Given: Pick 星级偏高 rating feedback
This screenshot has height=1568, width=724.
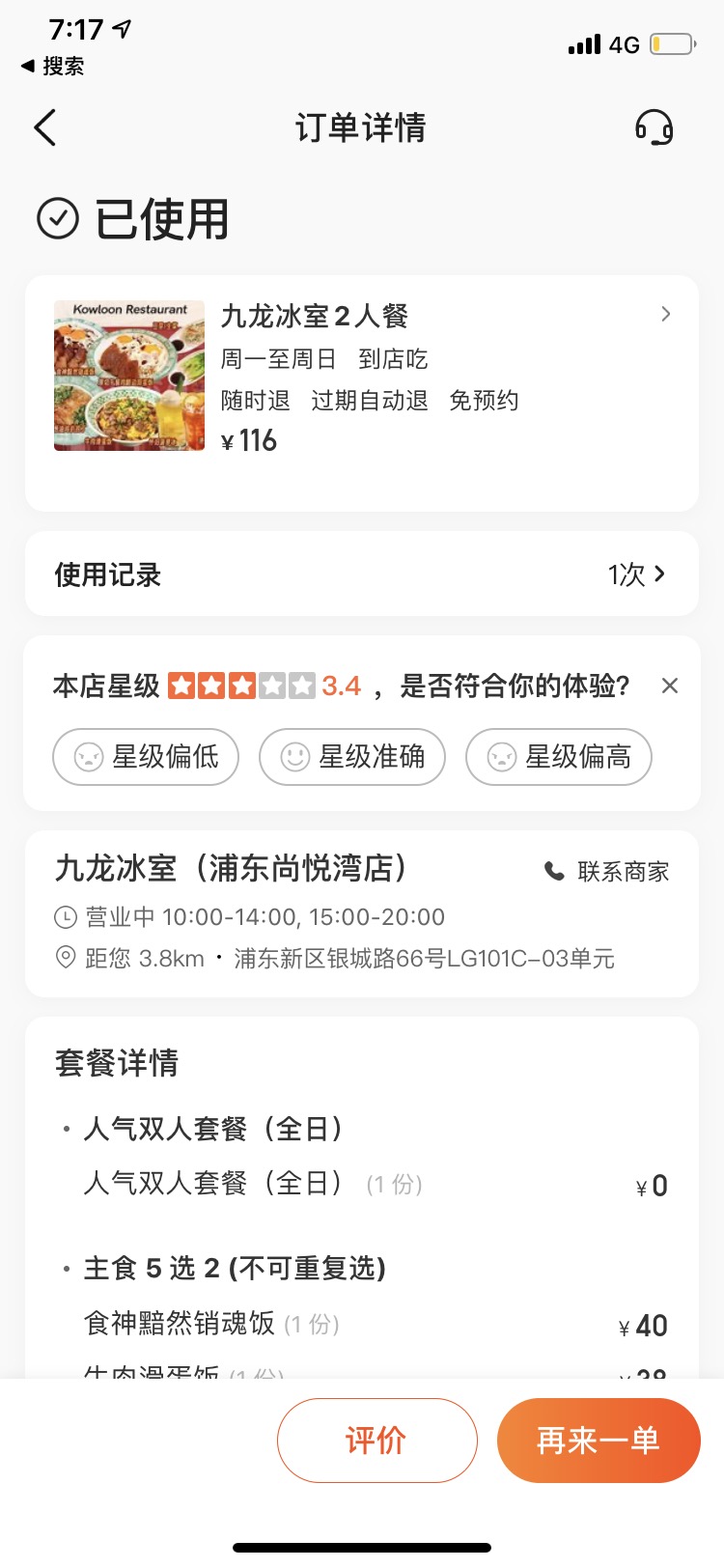Looking at the screenshot, I should click(x=559, y=756).
